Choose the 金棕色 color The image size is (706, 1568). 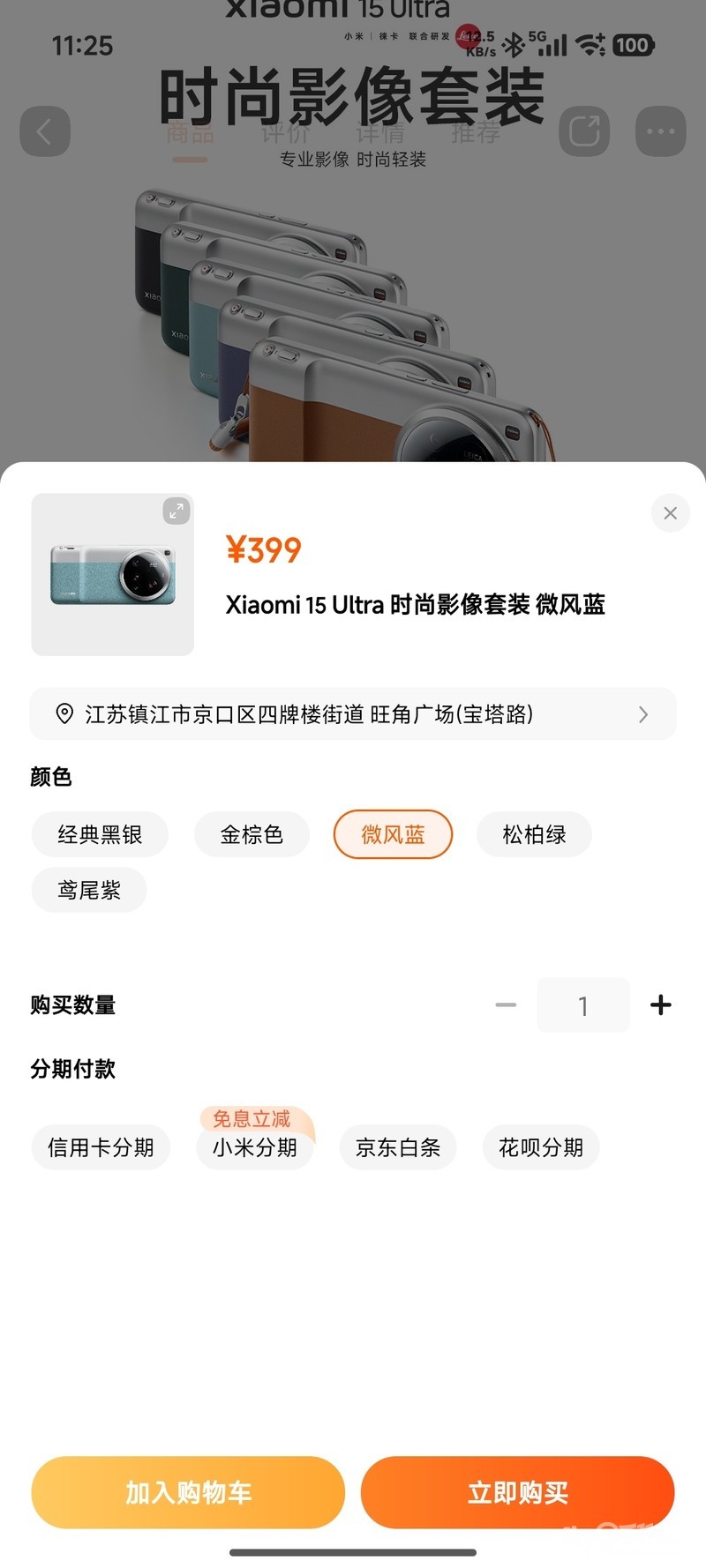click(252, 834)
